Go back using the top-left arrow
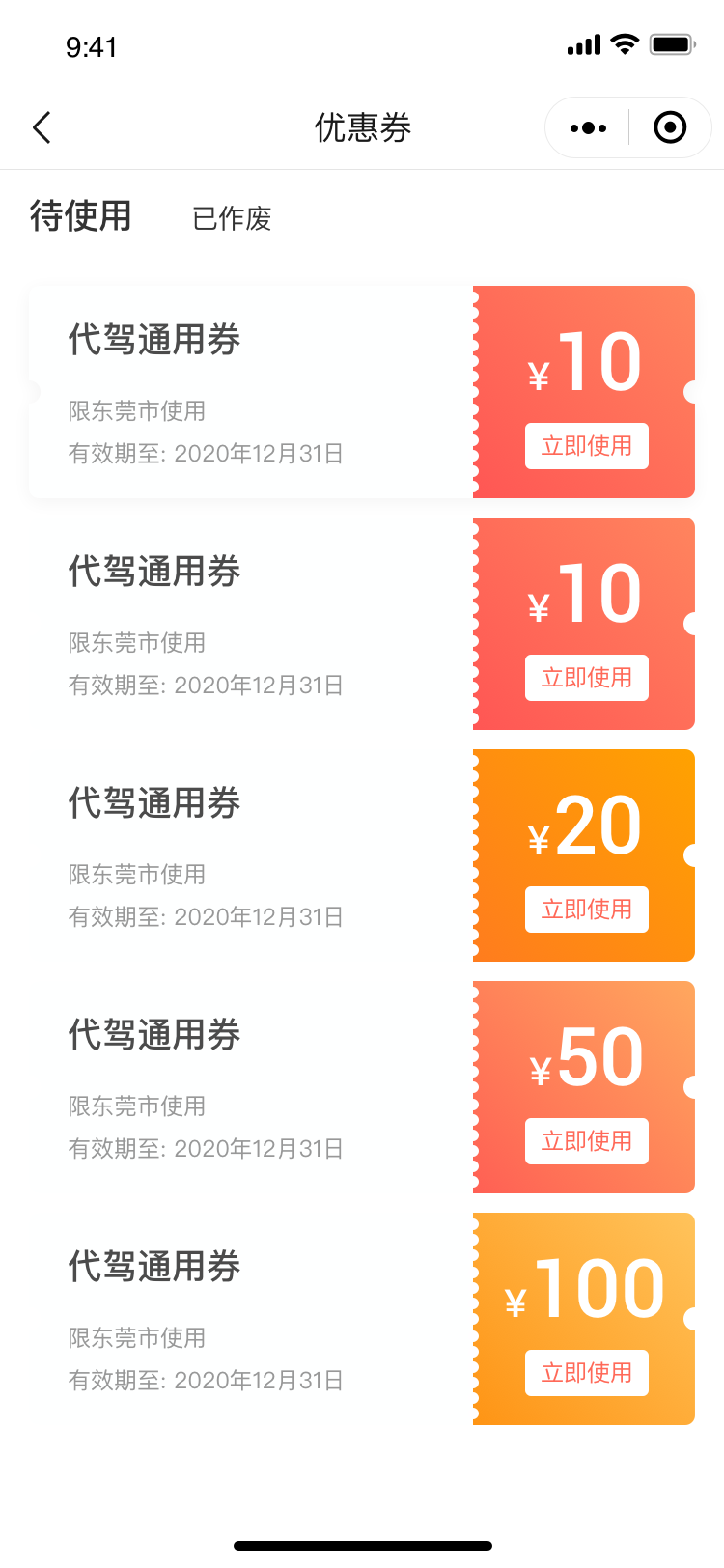 (x=42, y=127)
